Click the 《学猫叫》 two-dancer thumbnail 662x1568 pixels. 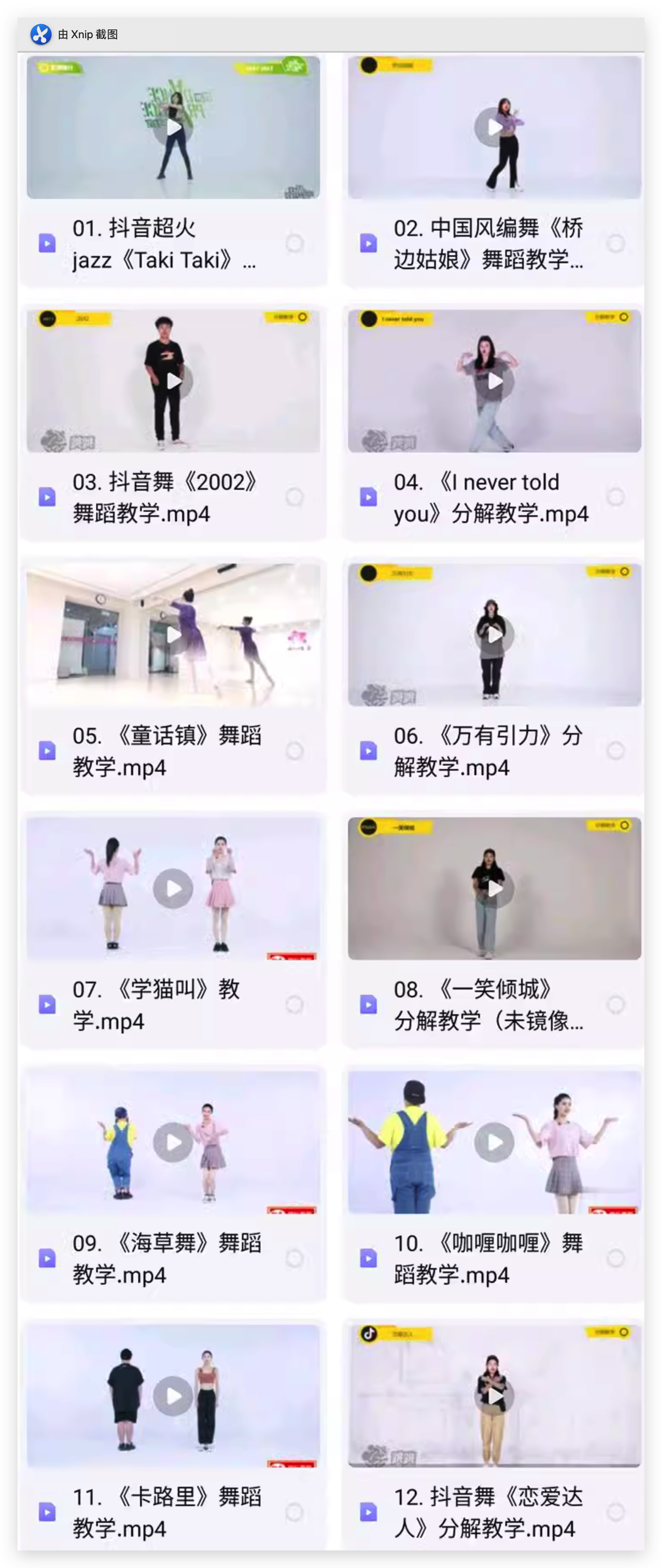[x=173, y=889]
